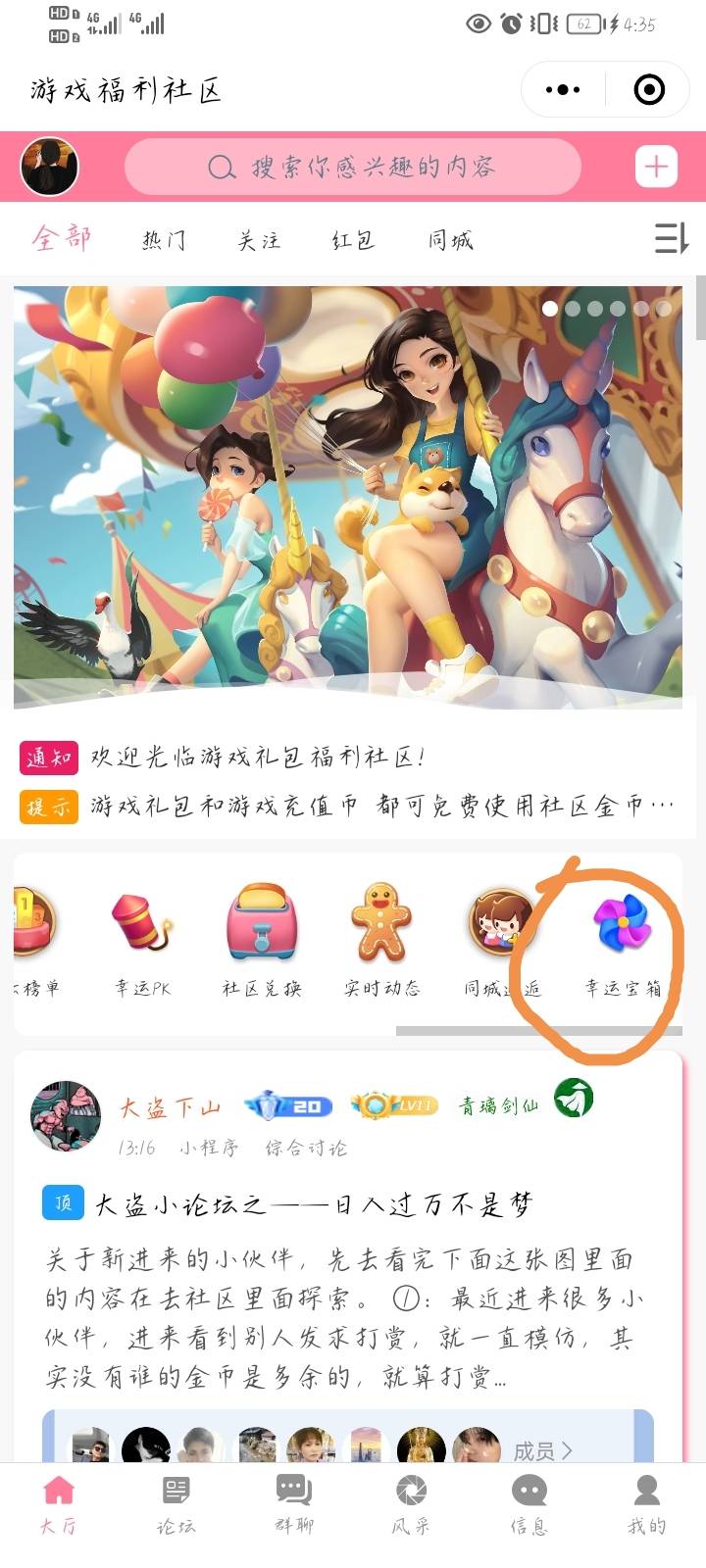This screenshot has height=1568, width=706.
Task: Create a new post with plus button
Action: pos(656,167)
